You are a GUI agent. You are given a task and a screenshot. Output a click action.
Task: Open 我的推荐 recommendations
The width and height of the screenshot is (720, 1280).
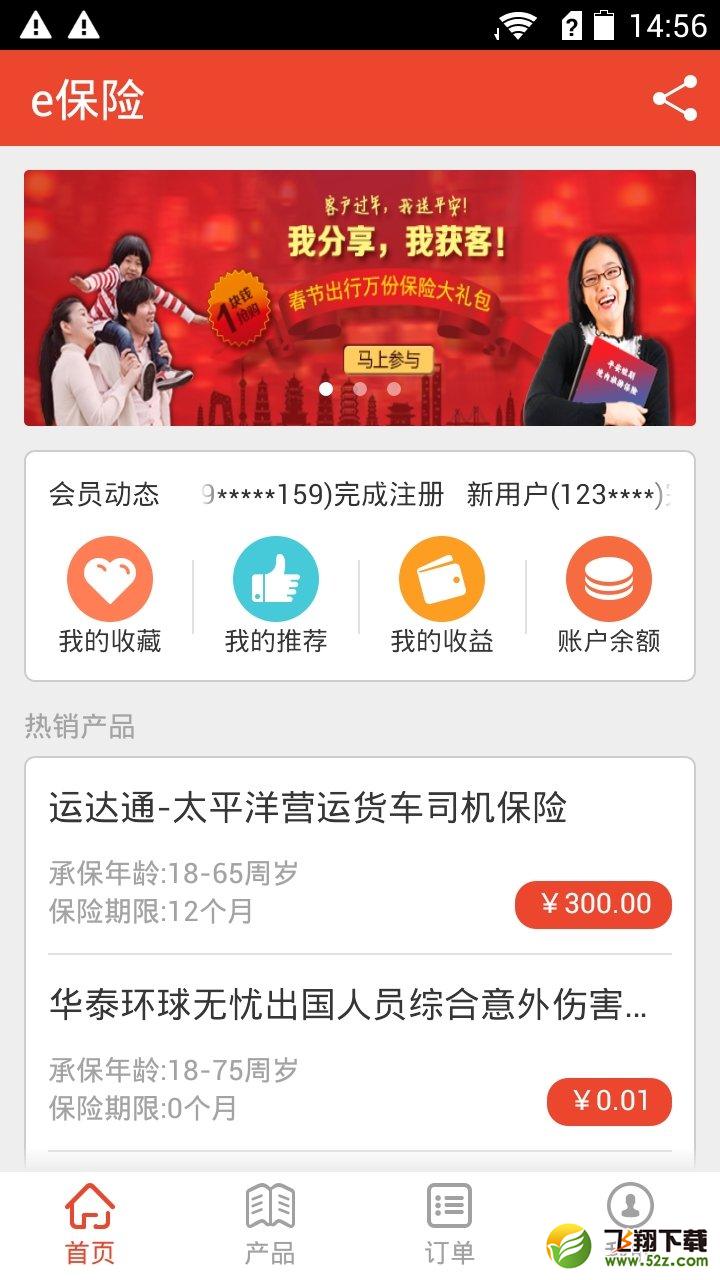[x=276, y=595]
